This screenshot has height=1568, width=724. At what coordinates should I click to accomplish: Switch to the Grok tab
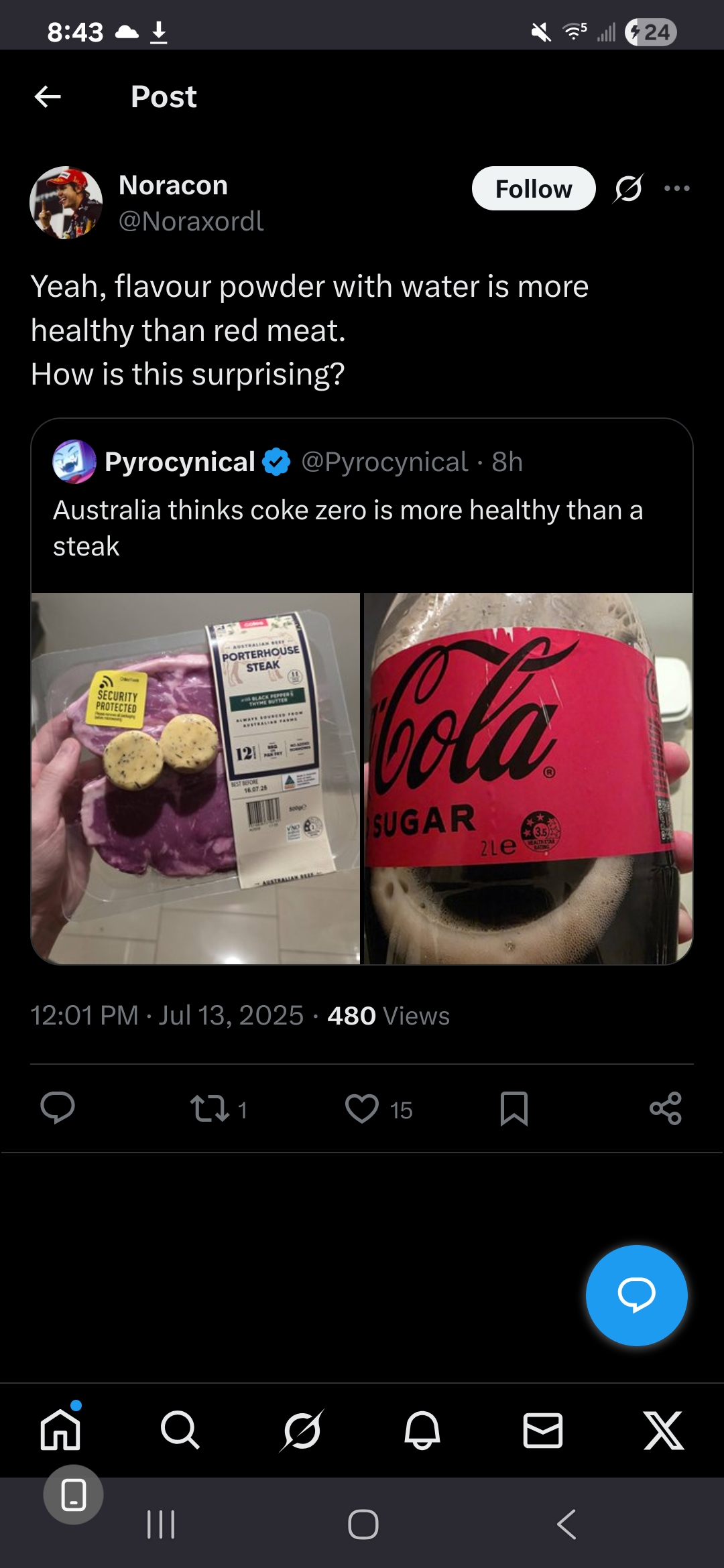coord(302,1430)
